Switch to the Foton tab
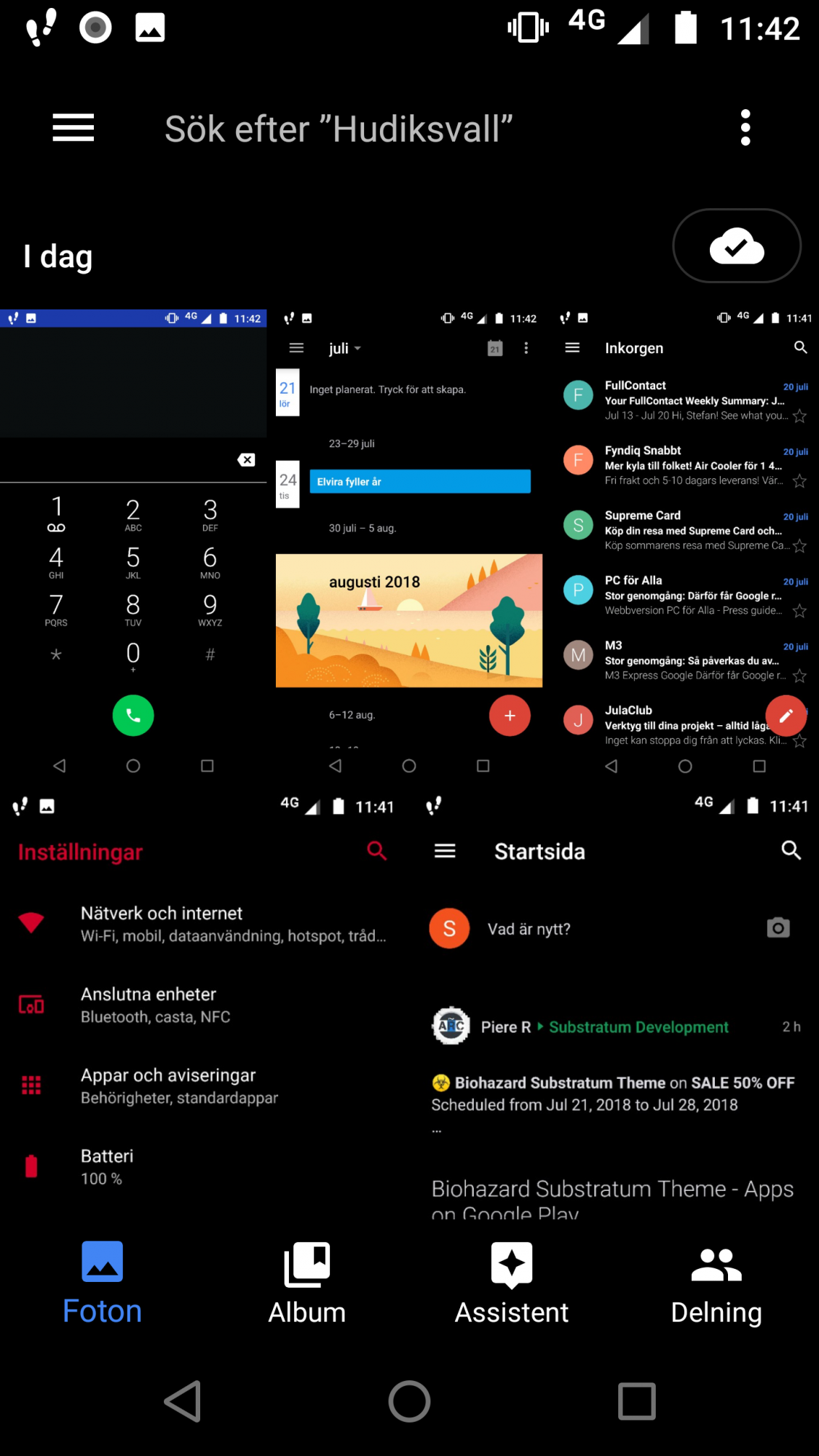Image resolution: width=819 pixels, height=1456 pixels. [x=102, y=1284]
